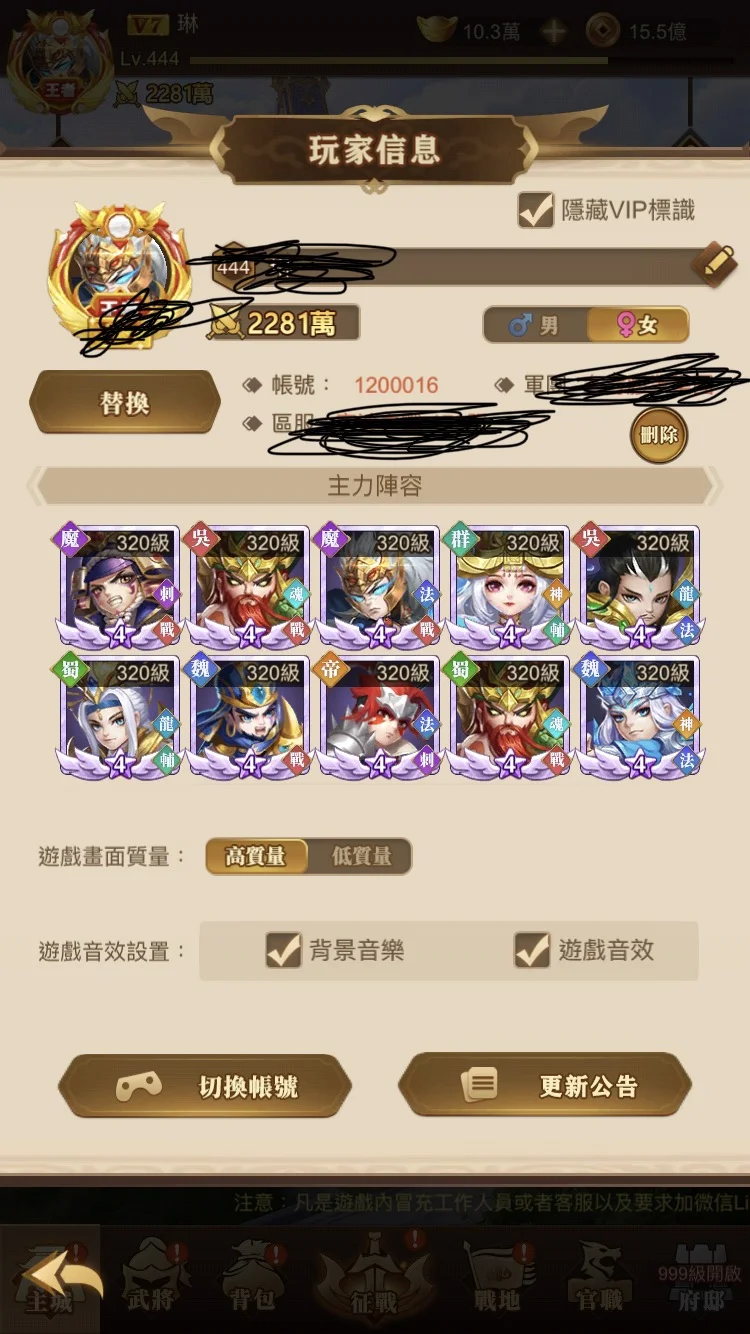Screen dimensions: 750x1334
Task: Select female gender 女
Action: point(637,325)
